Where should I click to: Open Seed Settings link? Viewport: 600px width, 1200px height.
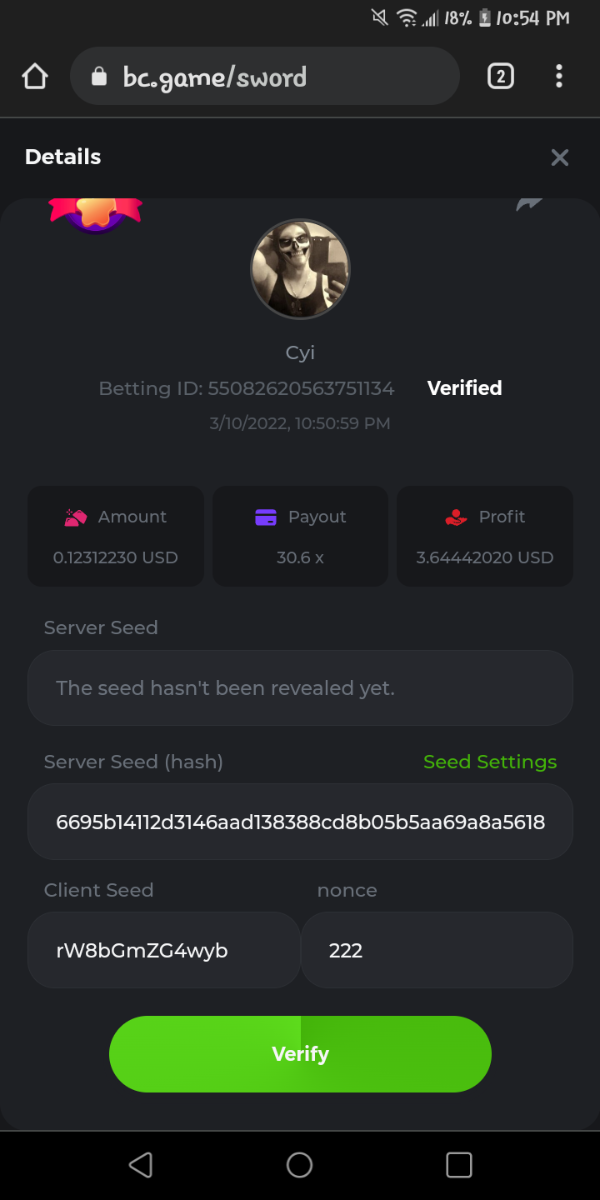(489, 762)
